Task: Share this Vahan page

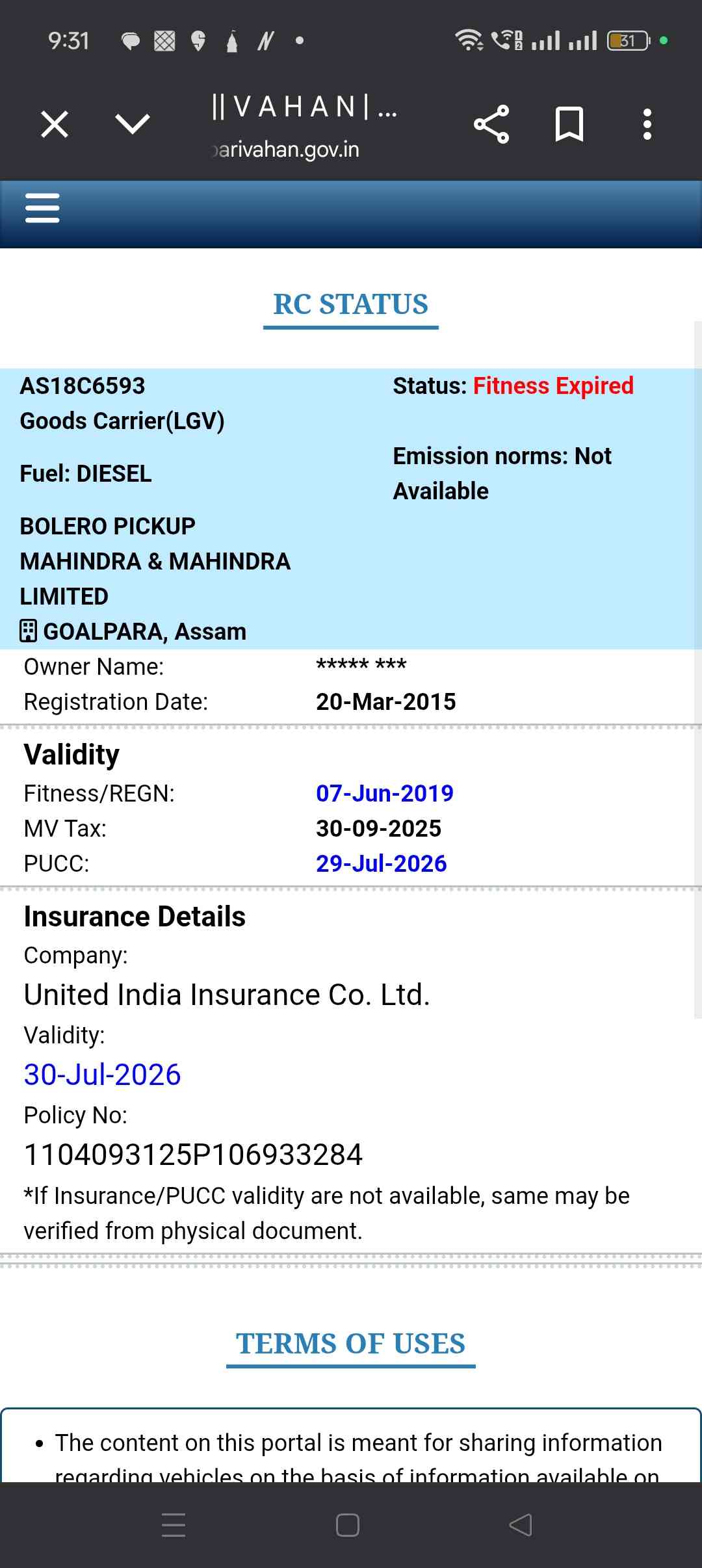Action: (x=491, y=124)
